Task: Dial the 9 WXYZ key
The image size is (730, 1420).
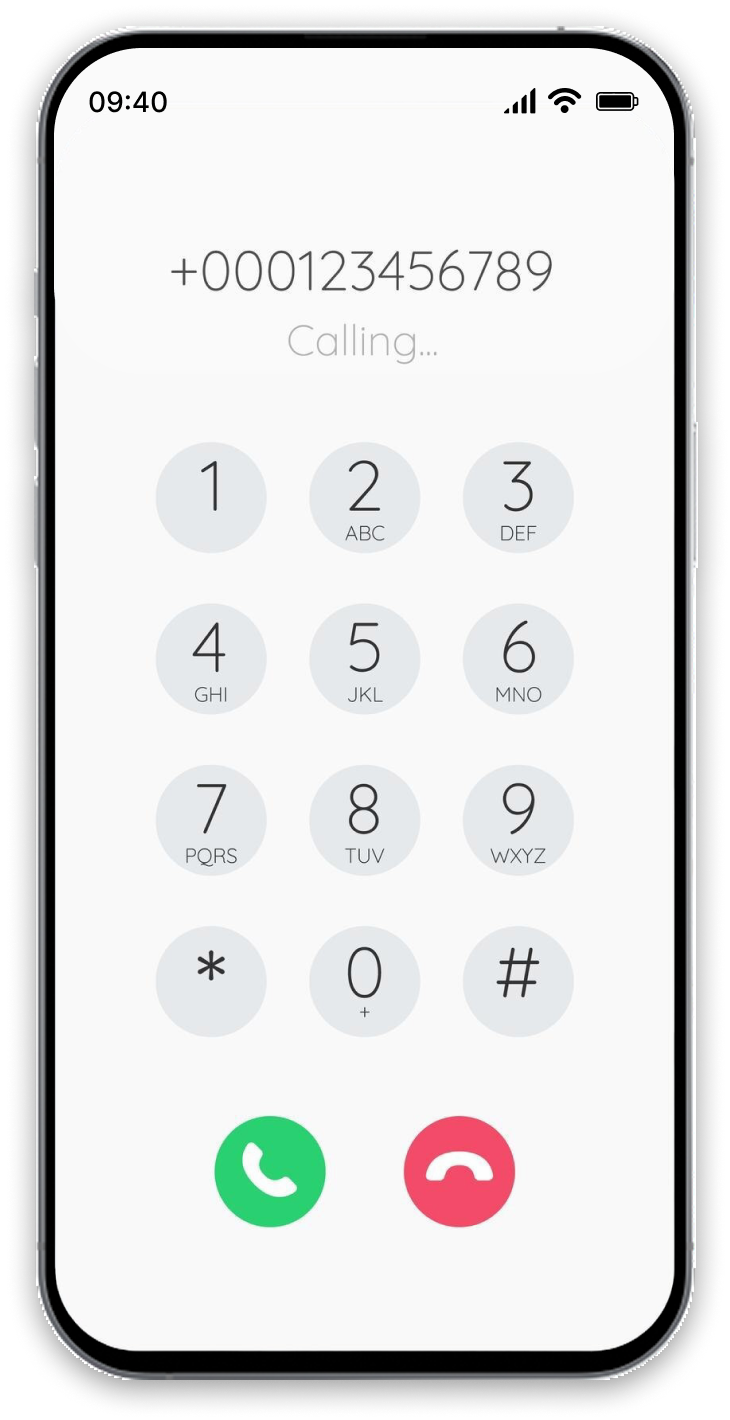Action: [x=518, y=820]
